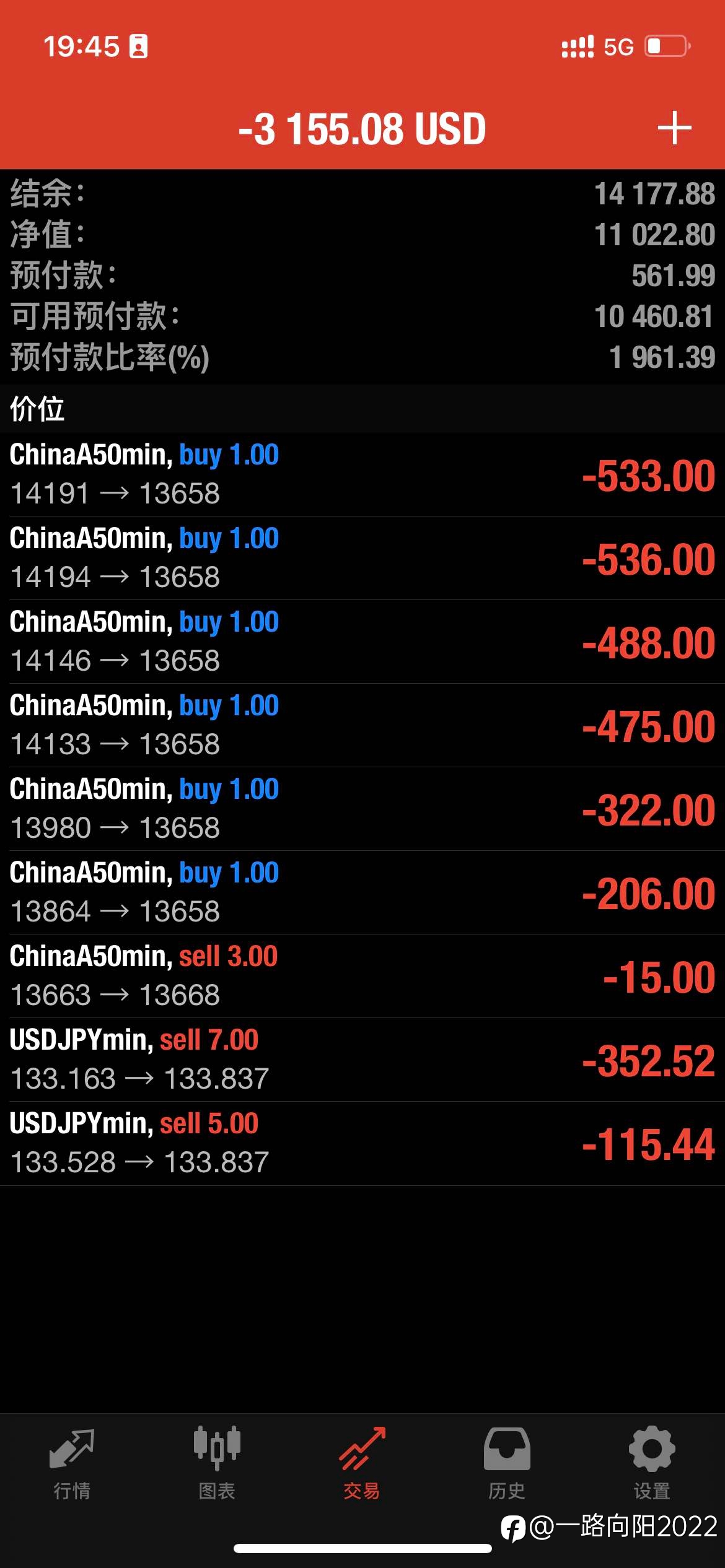Switch to the 图表 chart tab
This screenshot has height=1568, width=725.
click(217, 1464)
